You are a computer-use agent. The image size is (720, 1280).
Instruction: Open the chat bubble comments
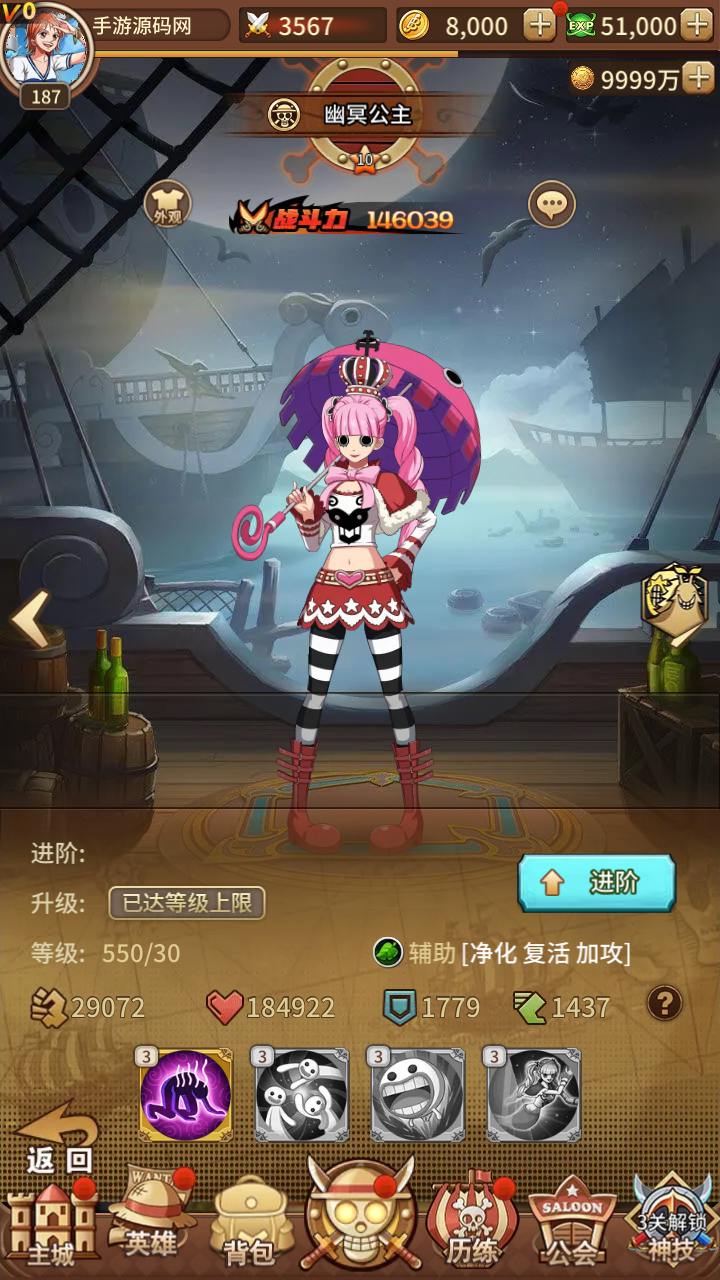click(551, 205)
